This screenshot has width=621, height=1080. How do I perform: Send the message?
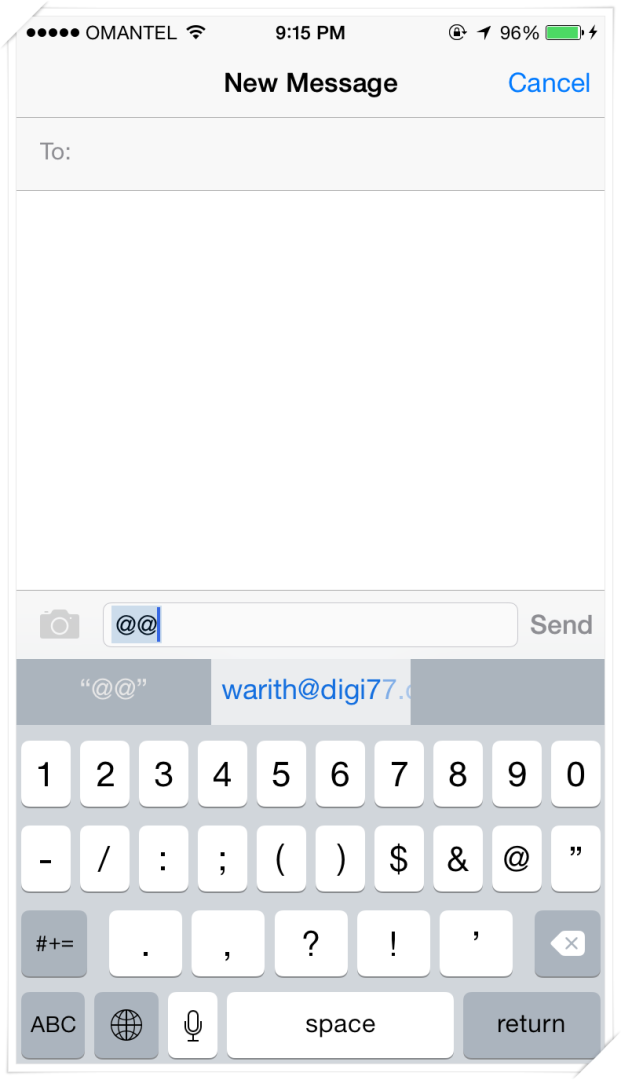[x=560, y=625]
